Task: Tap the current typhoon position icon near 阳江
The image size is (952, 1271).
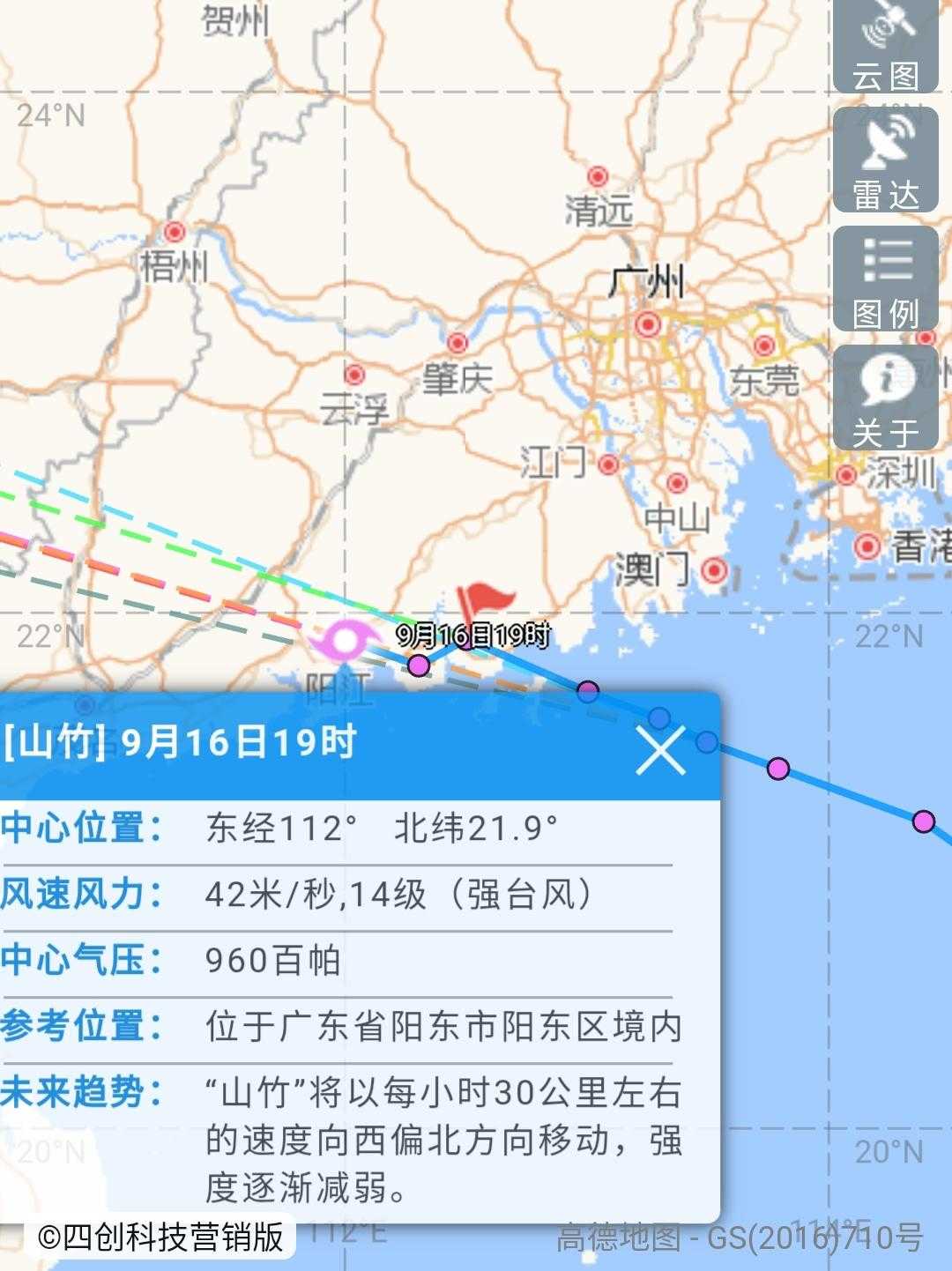Action: pos(344,641)
